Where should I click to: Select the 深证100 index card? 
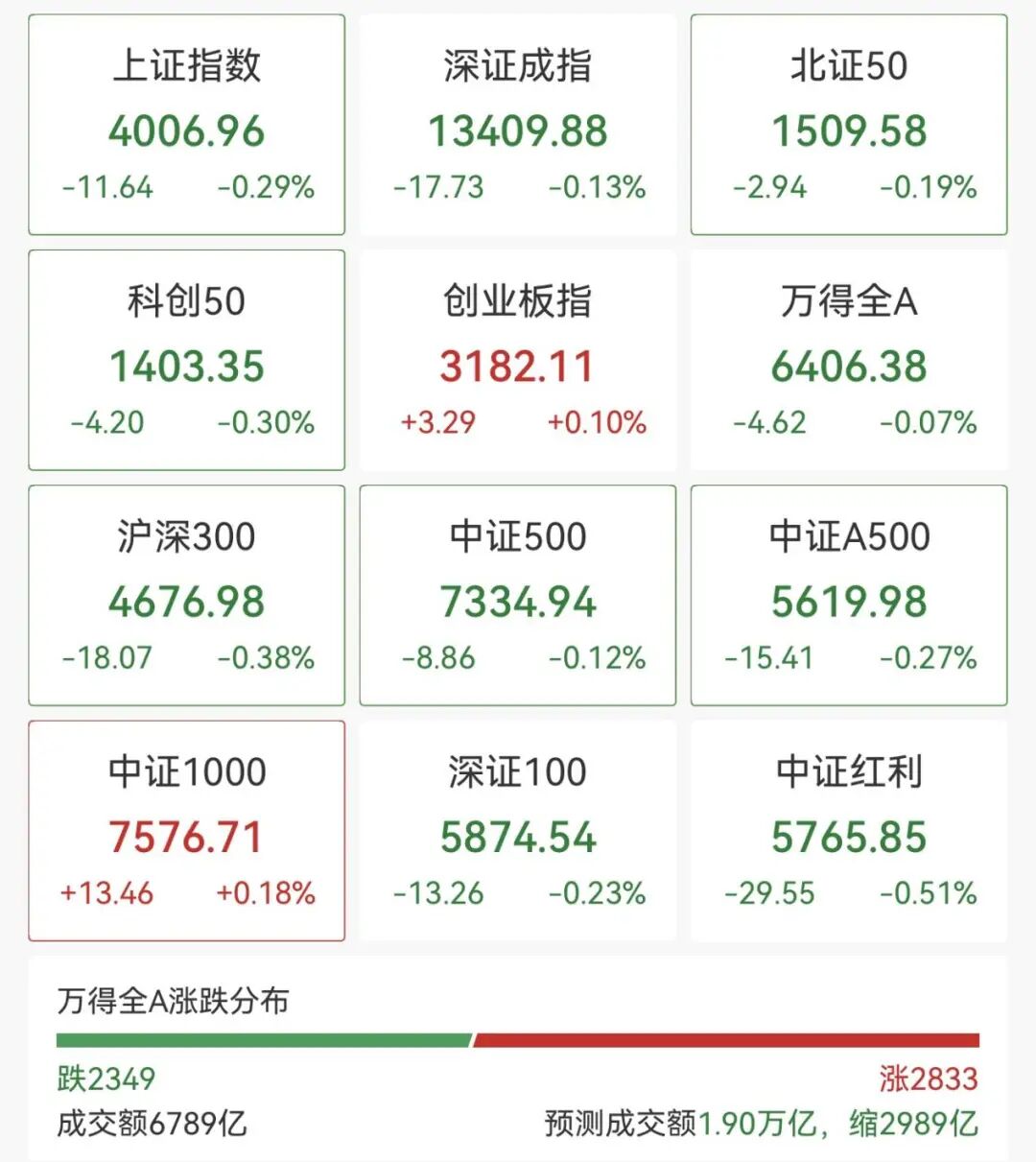click(518, 829)
